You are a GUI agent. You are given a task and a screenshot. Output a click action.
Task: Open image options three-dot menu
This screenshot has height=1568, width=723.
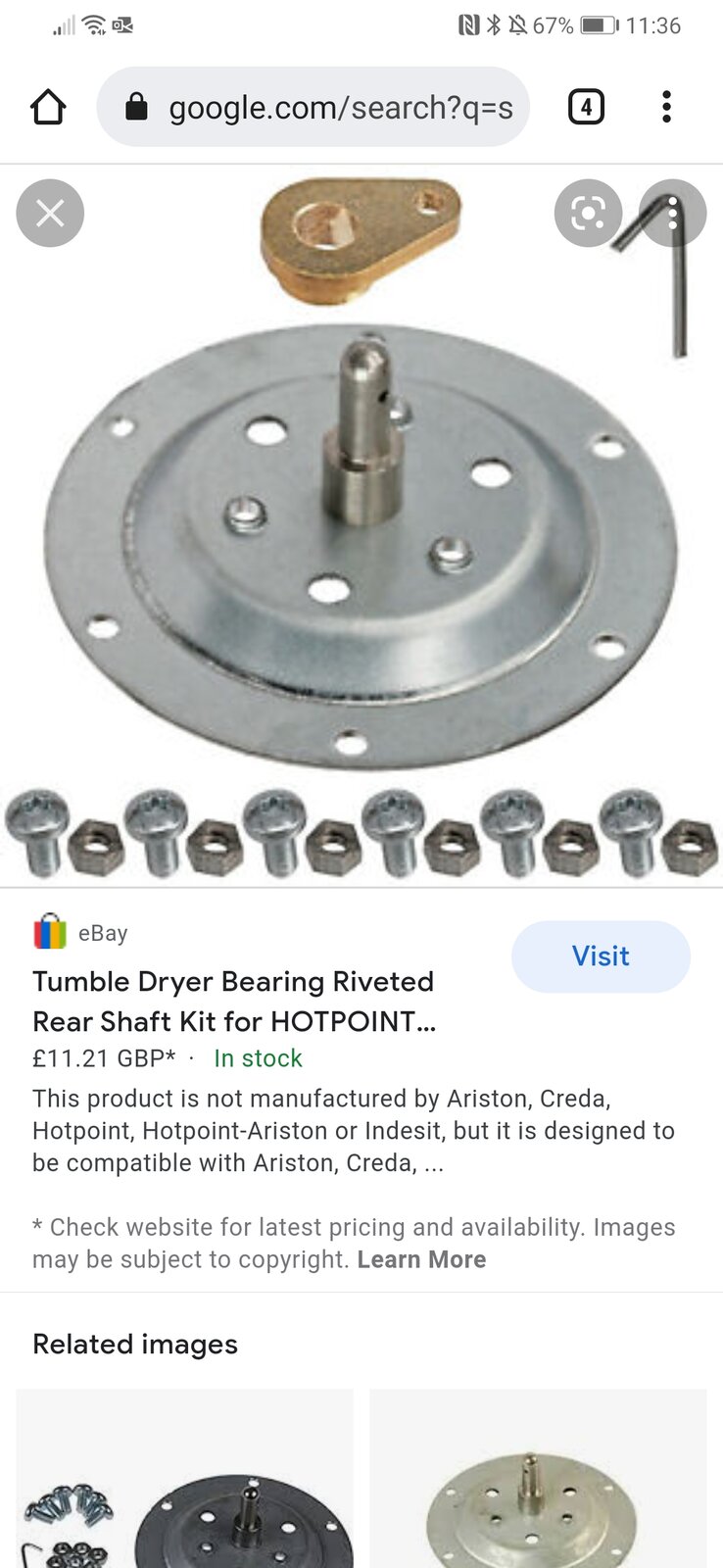[x=673, y=213]
